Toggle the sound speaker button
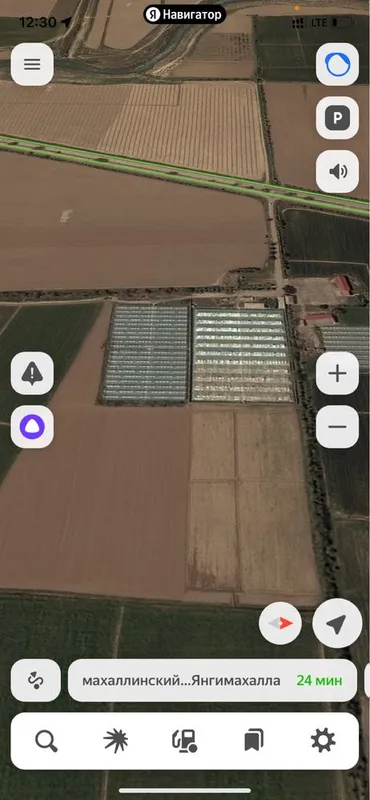The width and height of the screenshot is (370, 800). (337, 171)
